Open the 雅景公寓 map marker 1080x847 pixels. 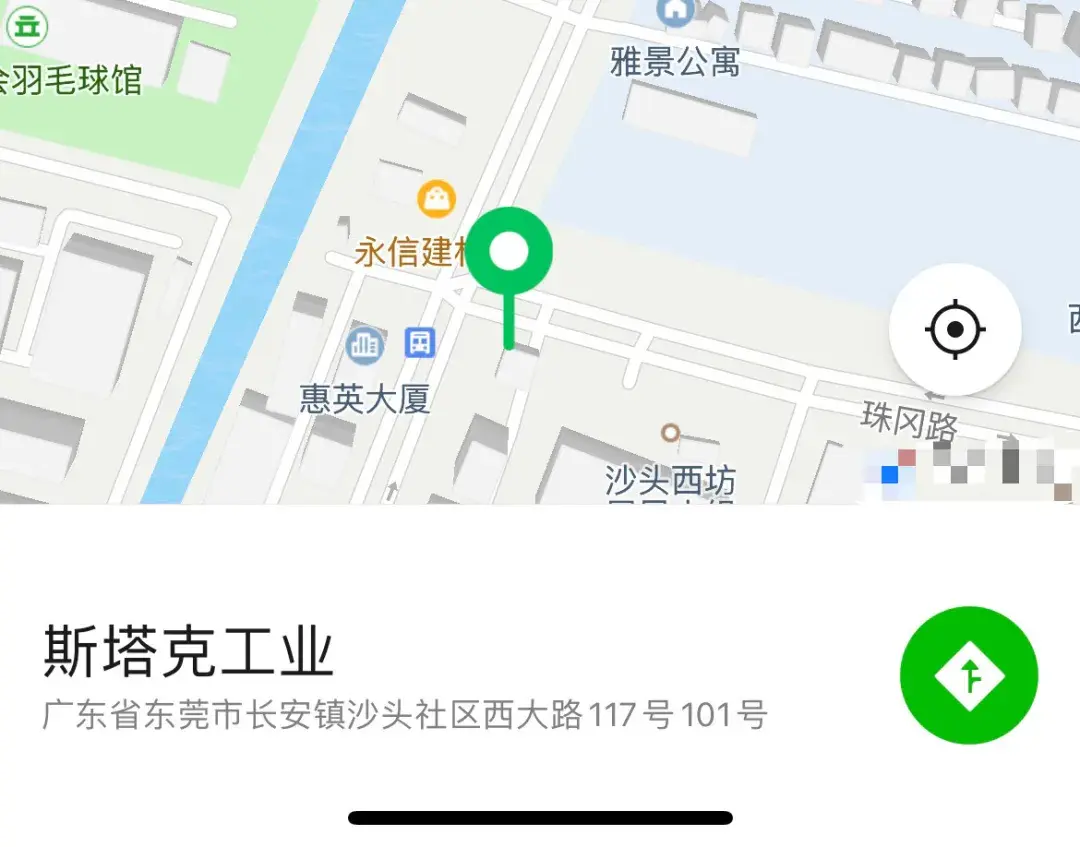pos(676,13)
